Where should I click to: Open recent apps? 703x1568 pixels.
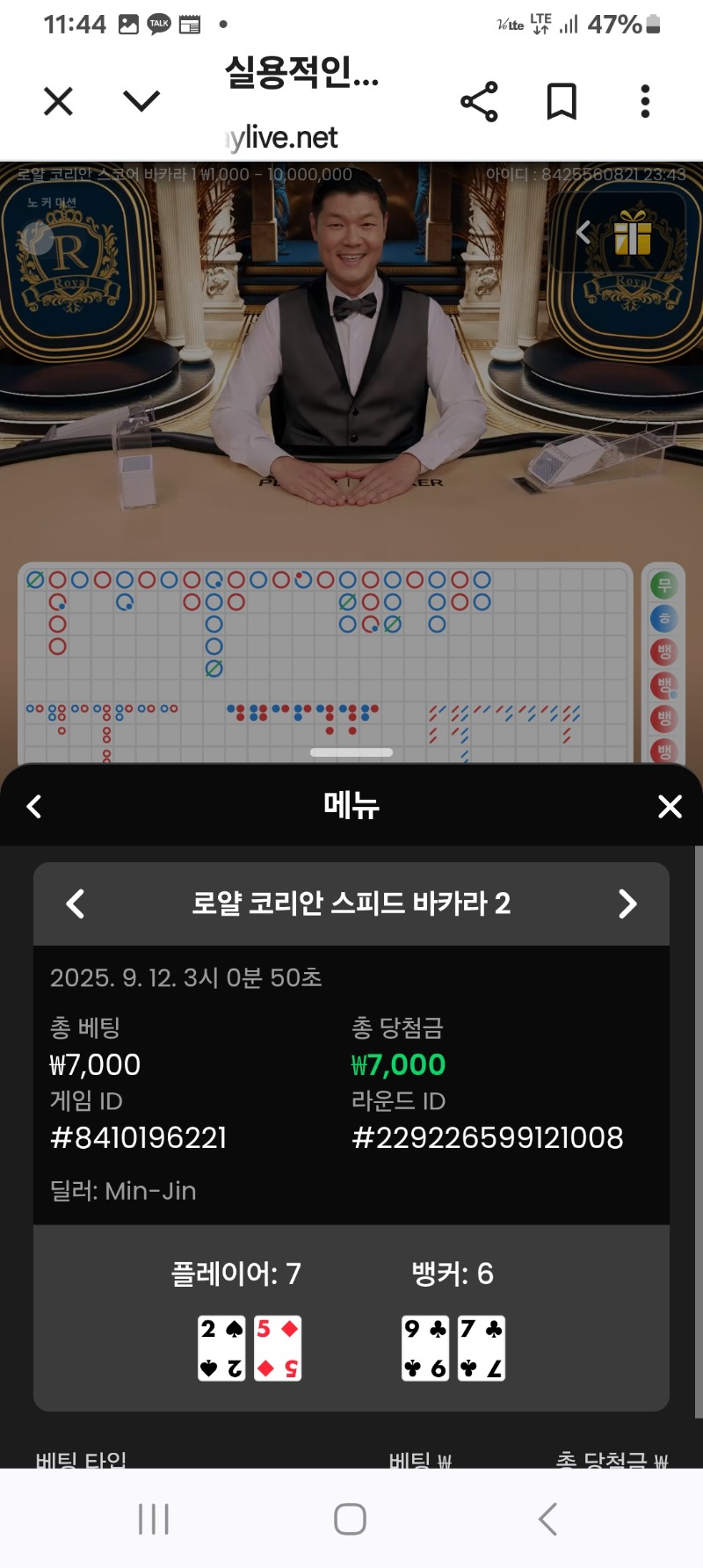154,1519
